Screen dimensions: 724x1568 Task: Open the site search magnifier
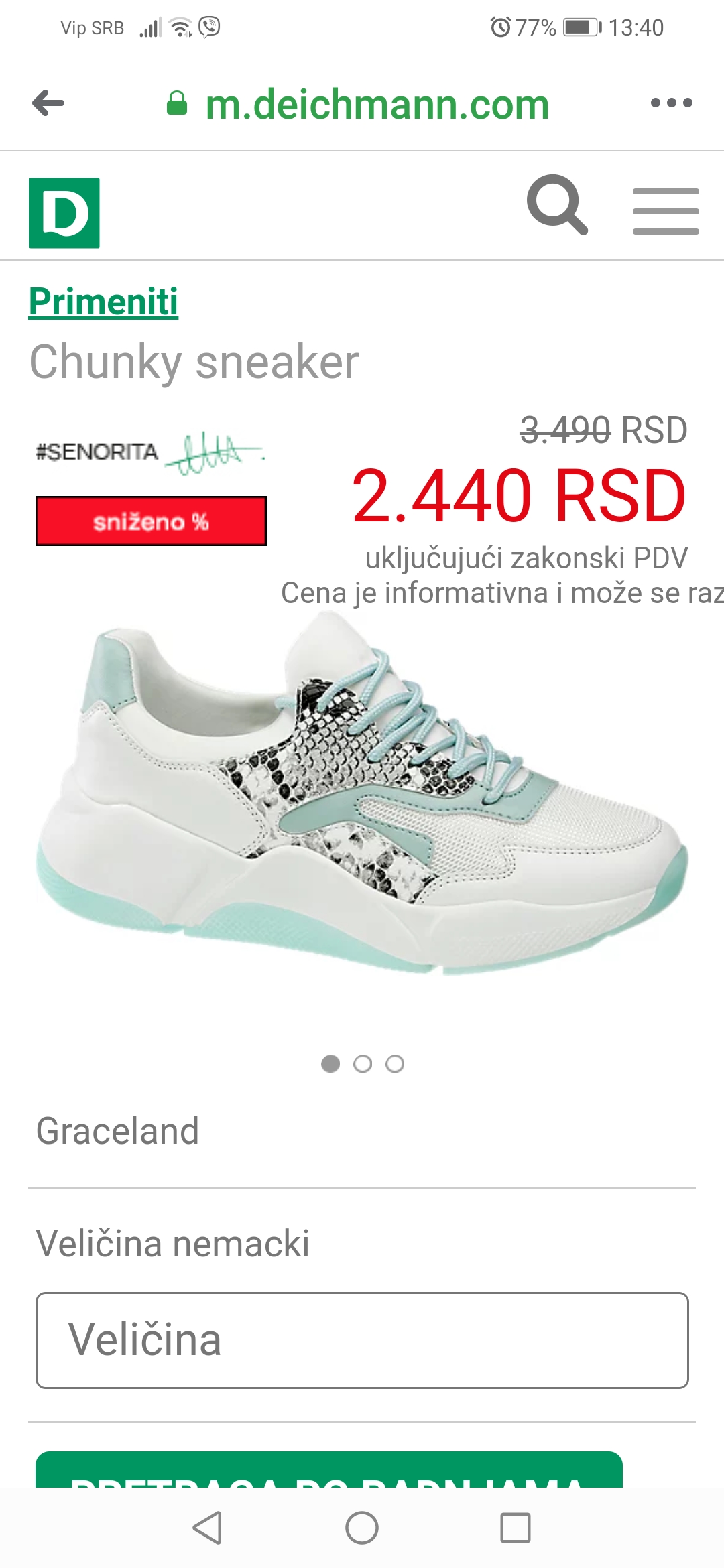click(557, 205)
